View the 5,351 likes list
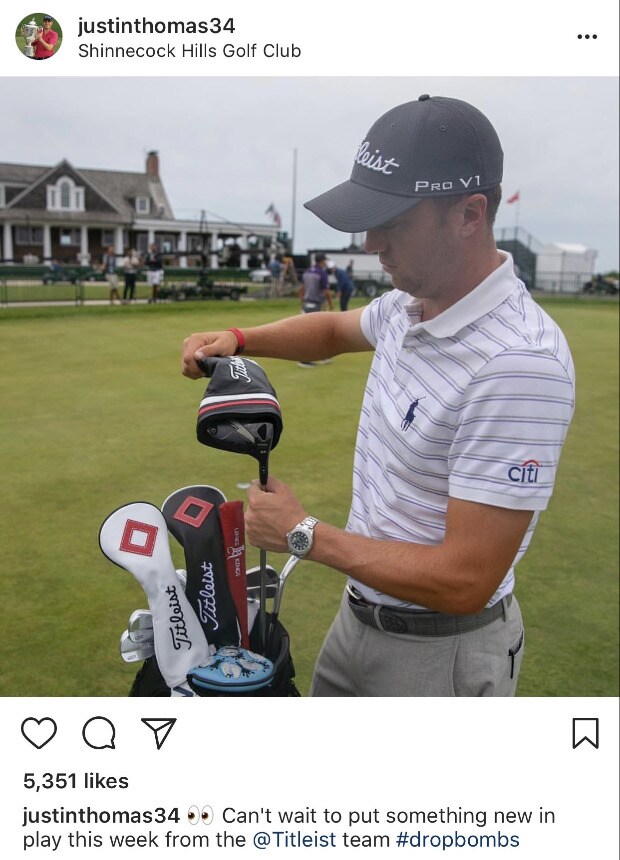Viewport: 620px width, 860px height. click(x=76, y=781)
